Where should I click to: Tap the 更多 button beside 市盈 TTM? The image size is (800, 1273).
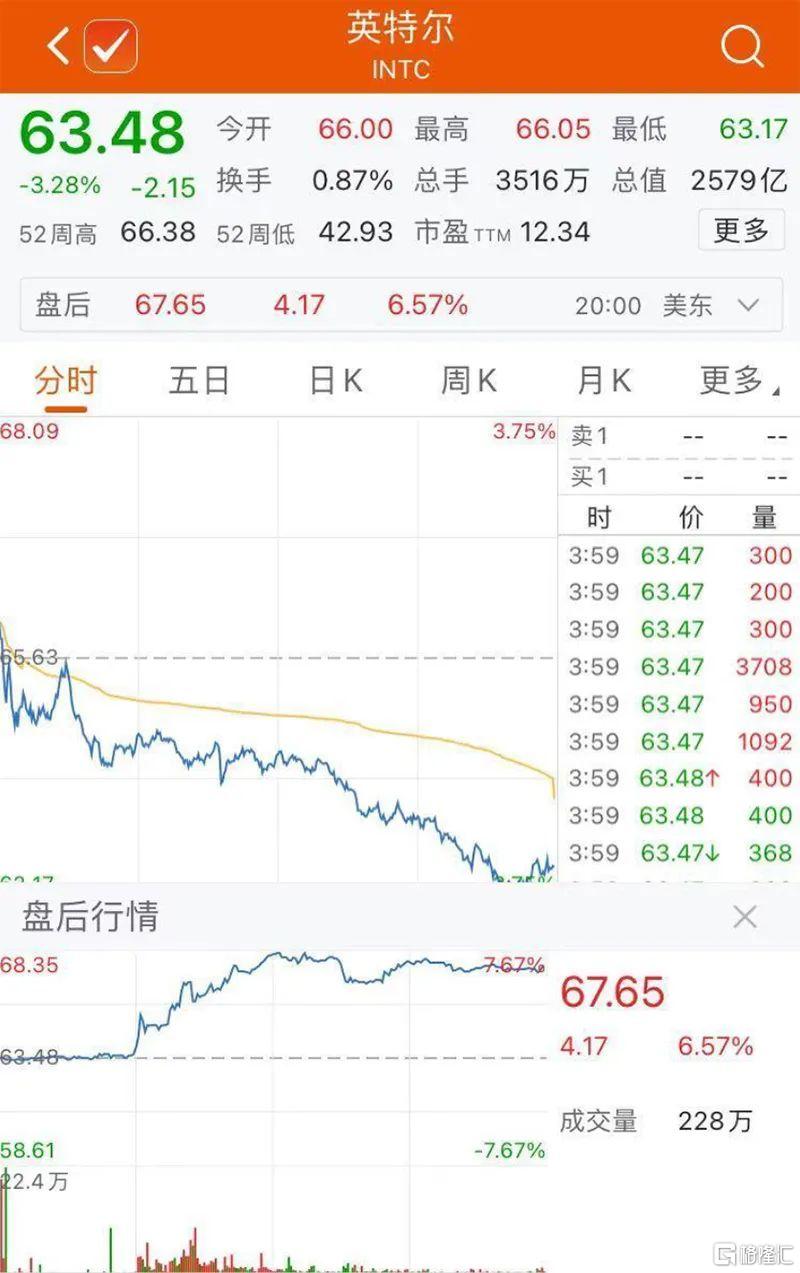click(x=741, y=232)
